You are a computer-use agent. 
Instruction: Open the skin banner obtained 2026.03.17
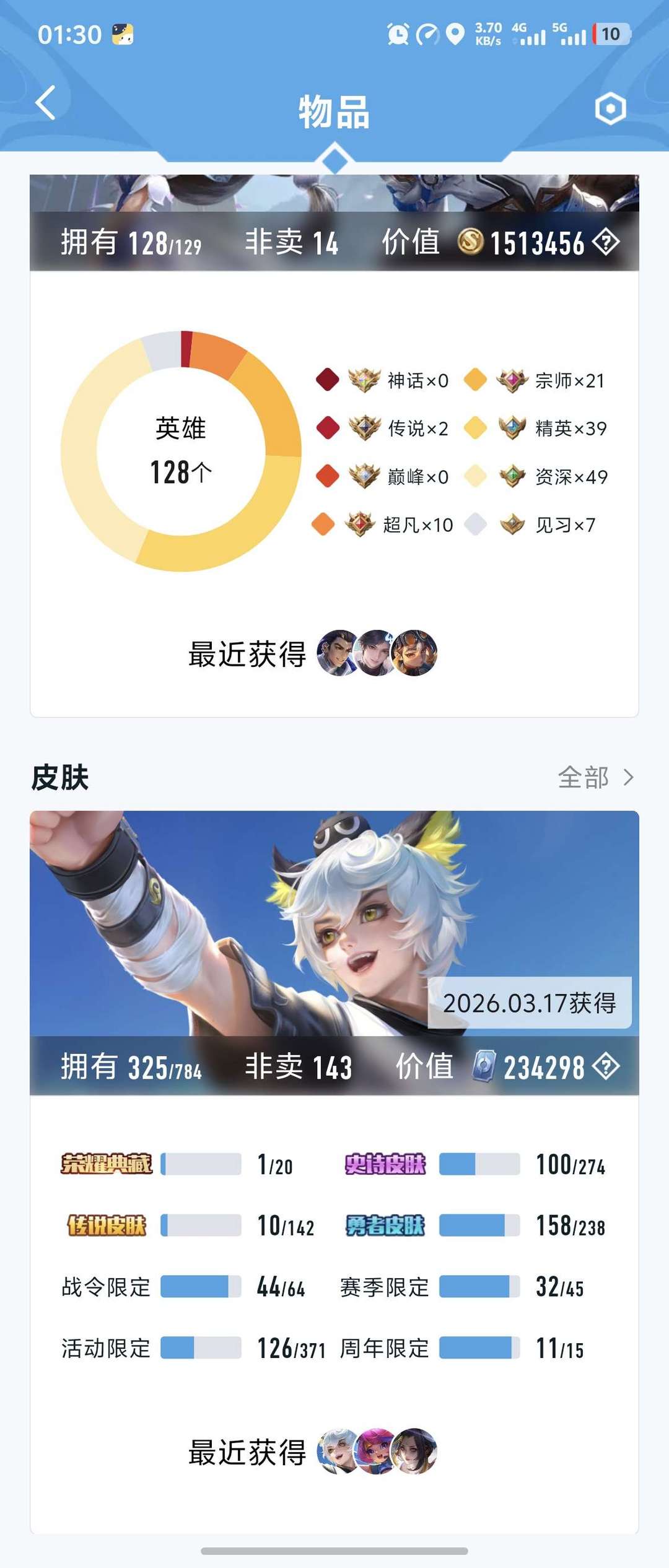pyautogui.click(x=334, y=923)
